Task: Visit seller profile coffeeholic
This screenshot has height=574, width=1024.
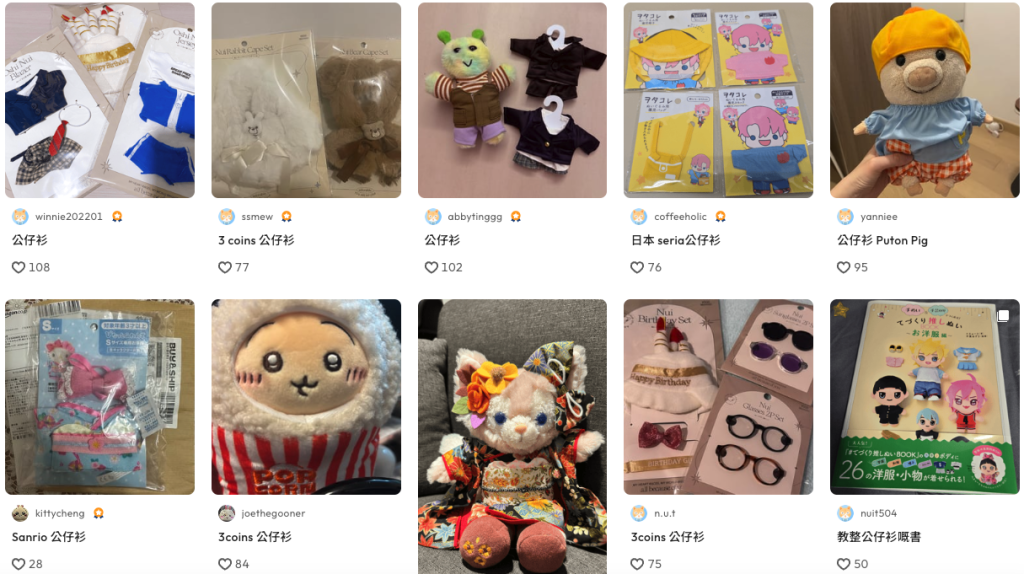Action: click(x=680, y=216)
